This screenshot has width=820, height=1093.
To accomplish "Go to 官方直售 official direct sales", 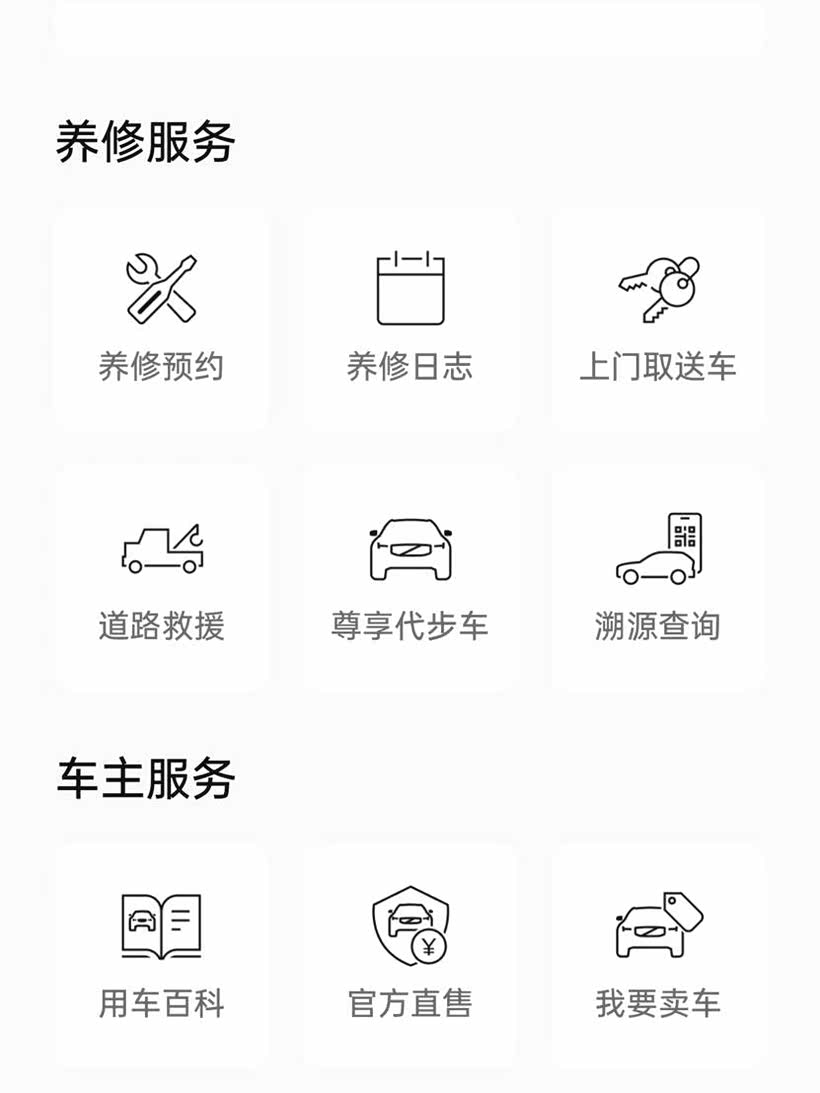I will click(410, 955).
